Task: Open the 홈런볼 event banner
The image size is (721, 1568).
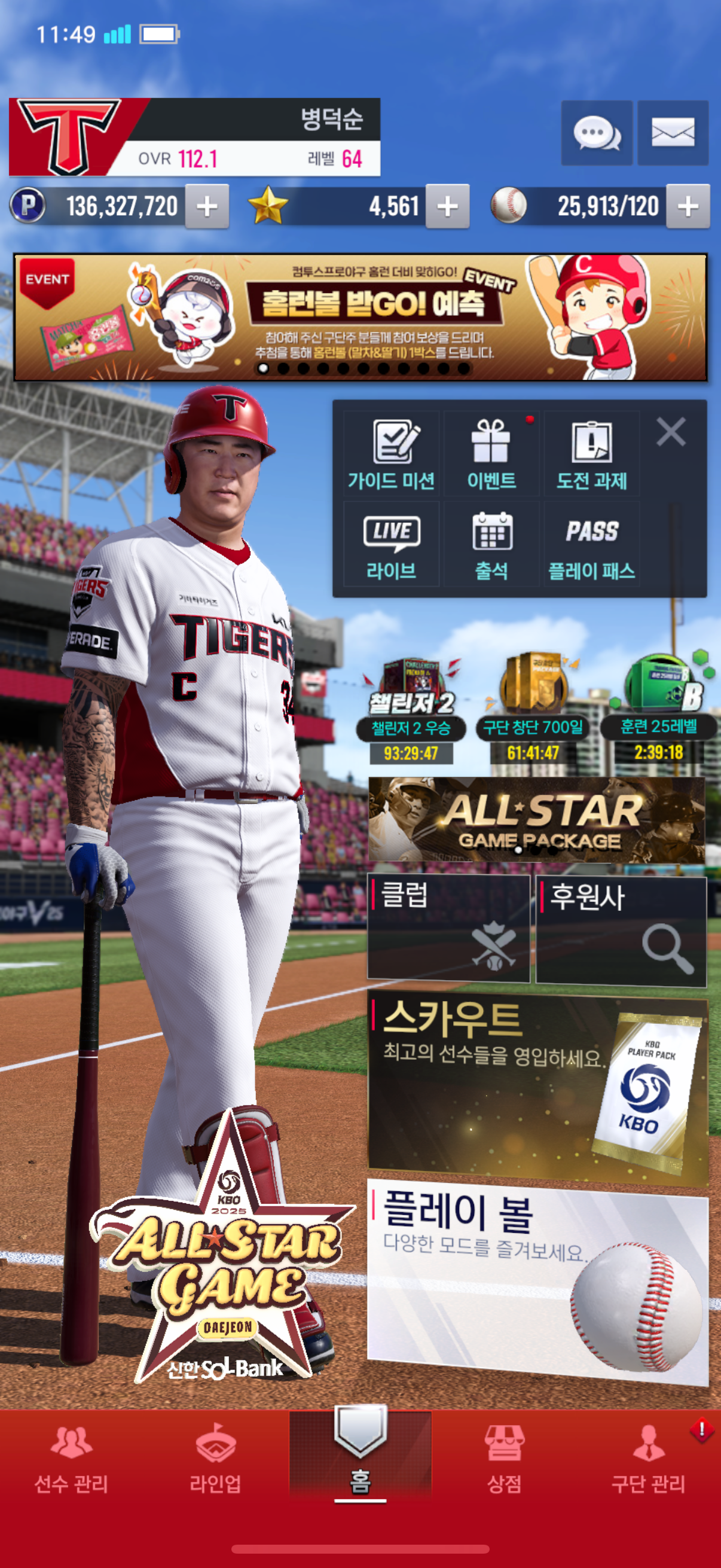Action: pos(360,317)
